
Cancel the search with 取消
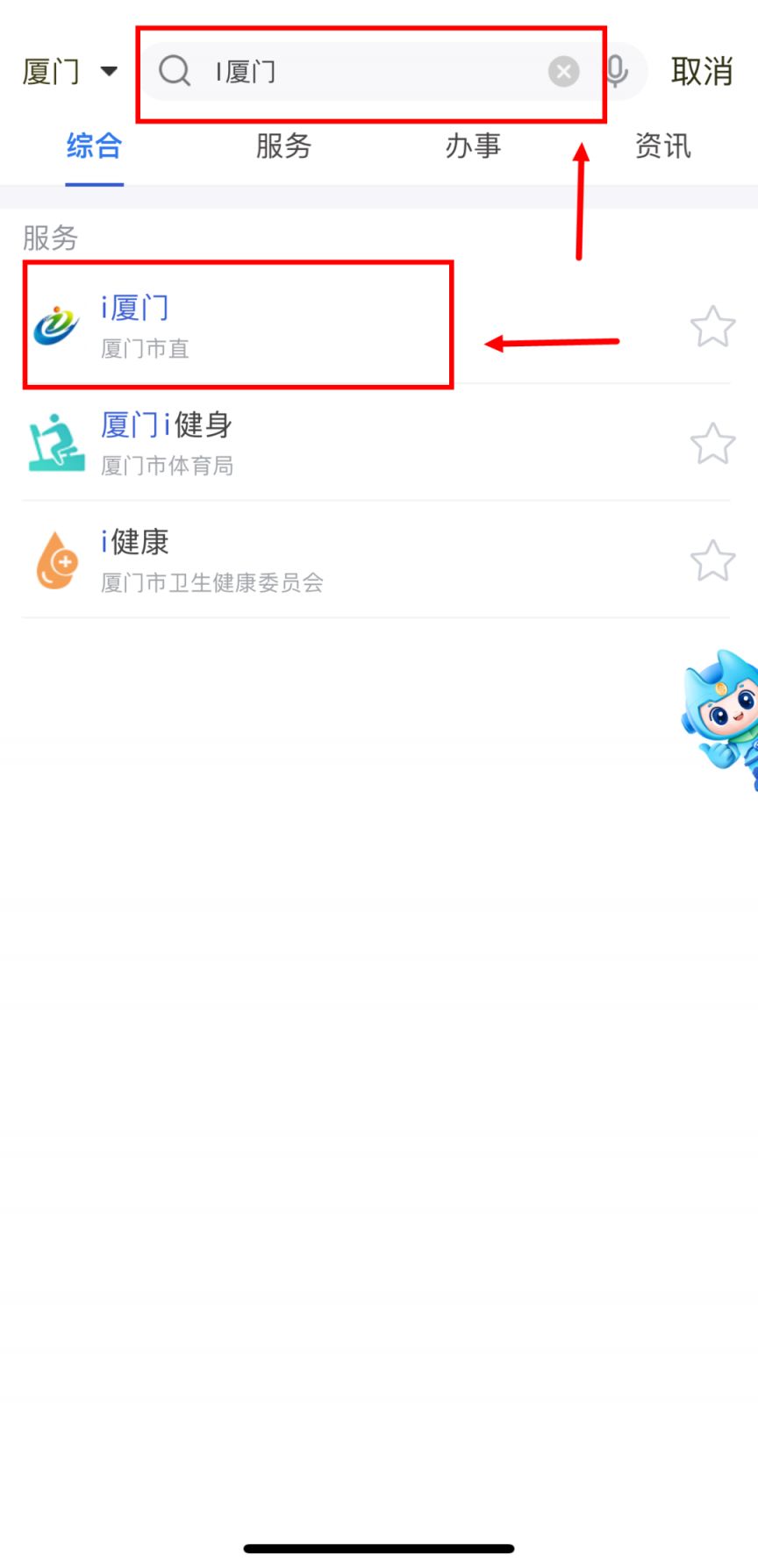(701, 71)
